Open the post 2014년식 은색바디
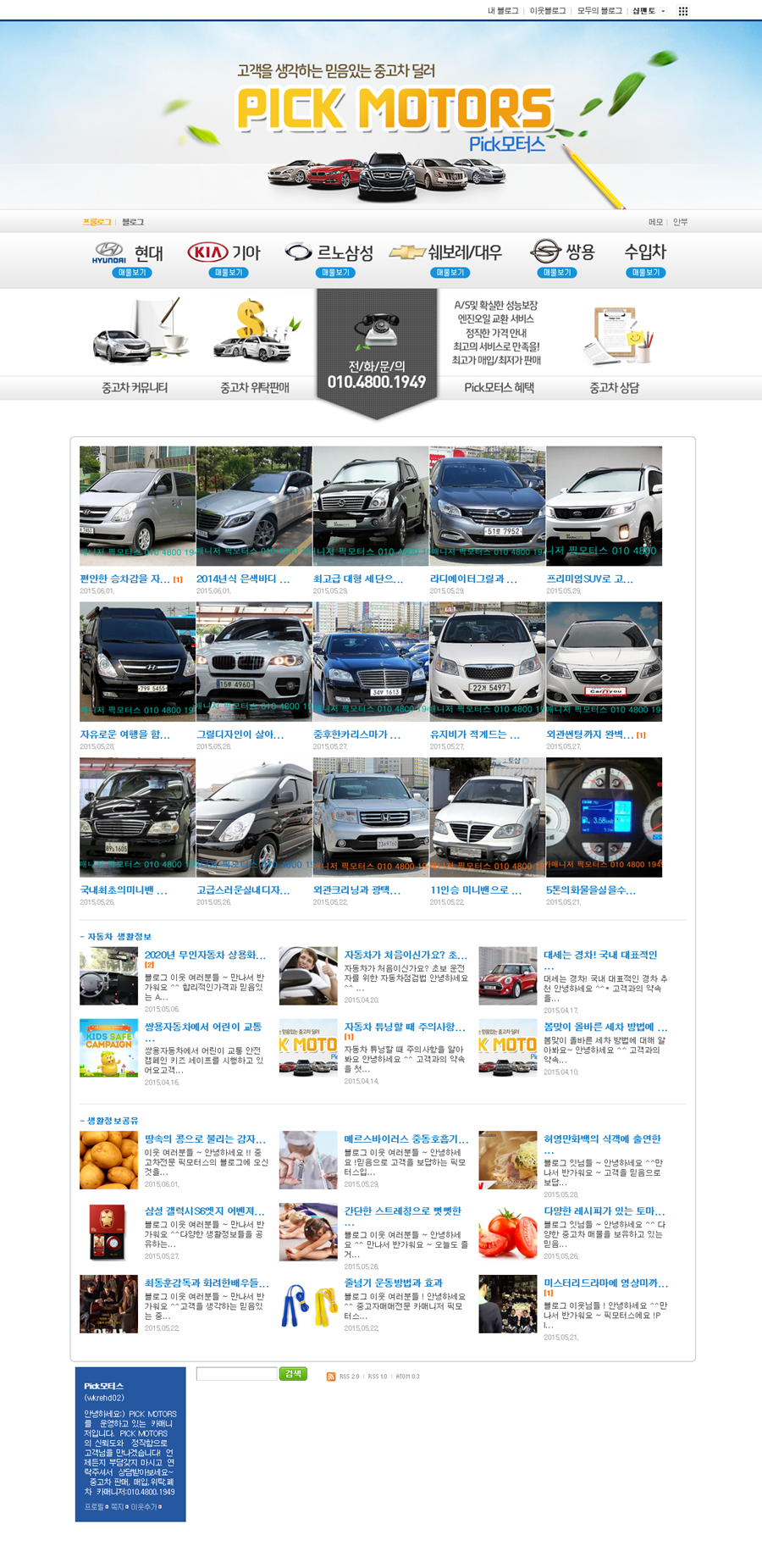Image resolution: width=762 pixels, height=1568 pixels. pos(243,579)
